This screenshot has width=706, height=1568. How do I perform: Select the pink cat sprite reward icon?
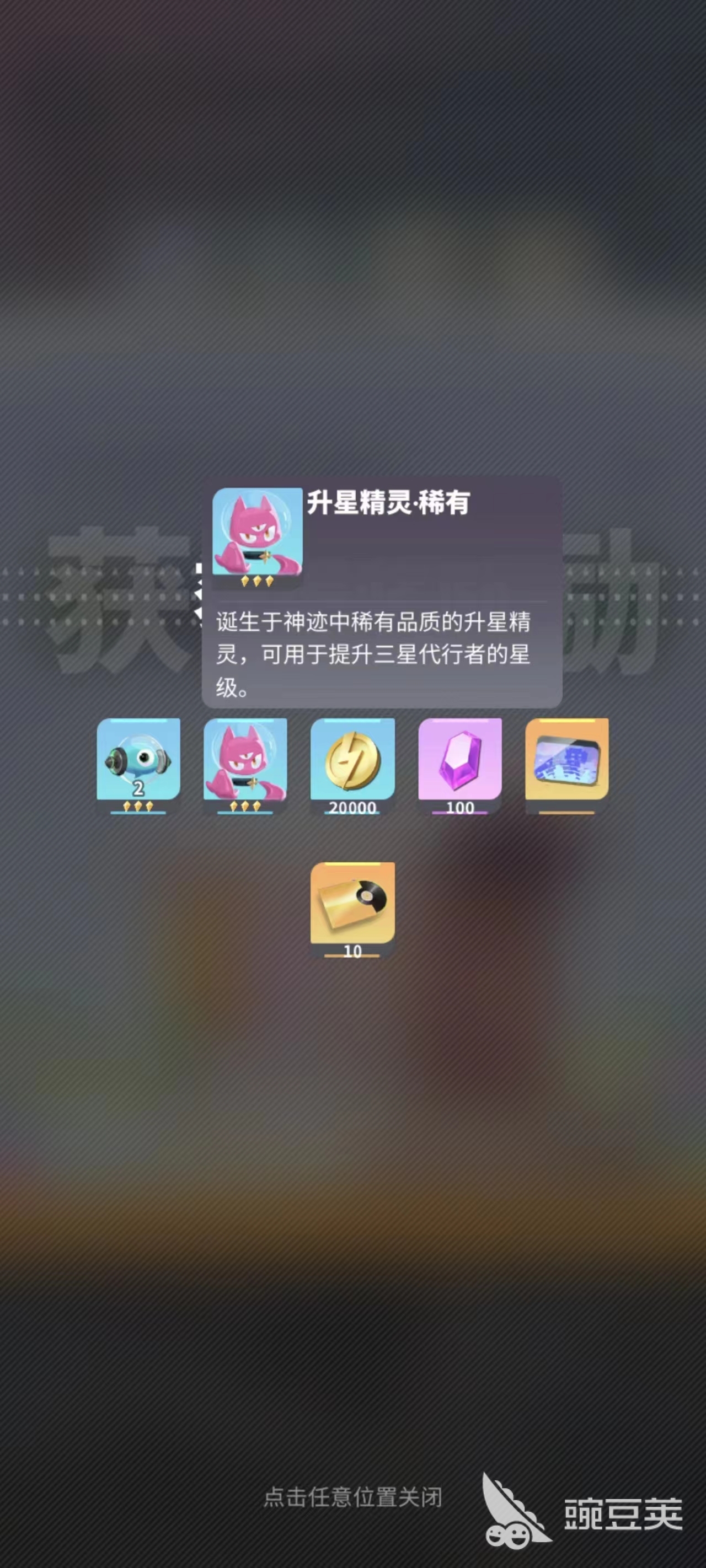[245, 763]
